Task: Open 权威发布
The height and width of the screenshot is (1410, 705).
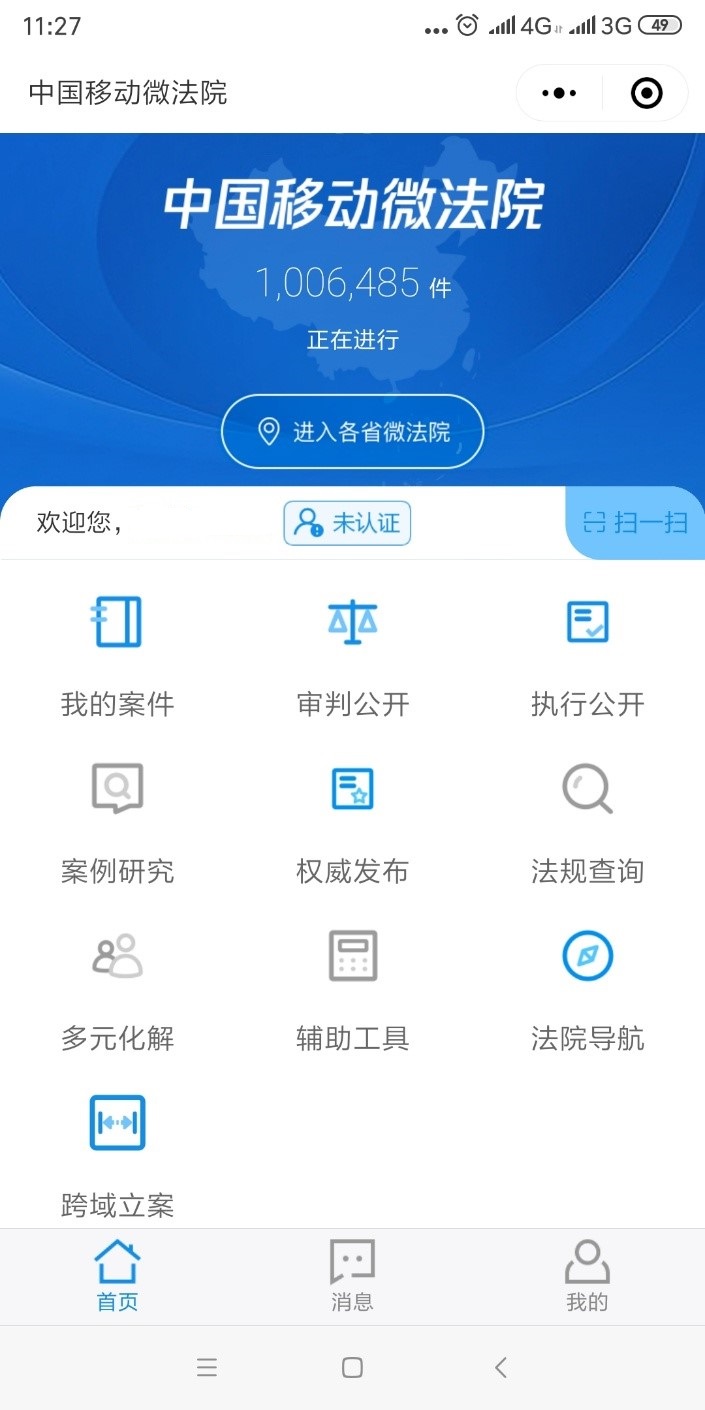Action: click(353, 824)
